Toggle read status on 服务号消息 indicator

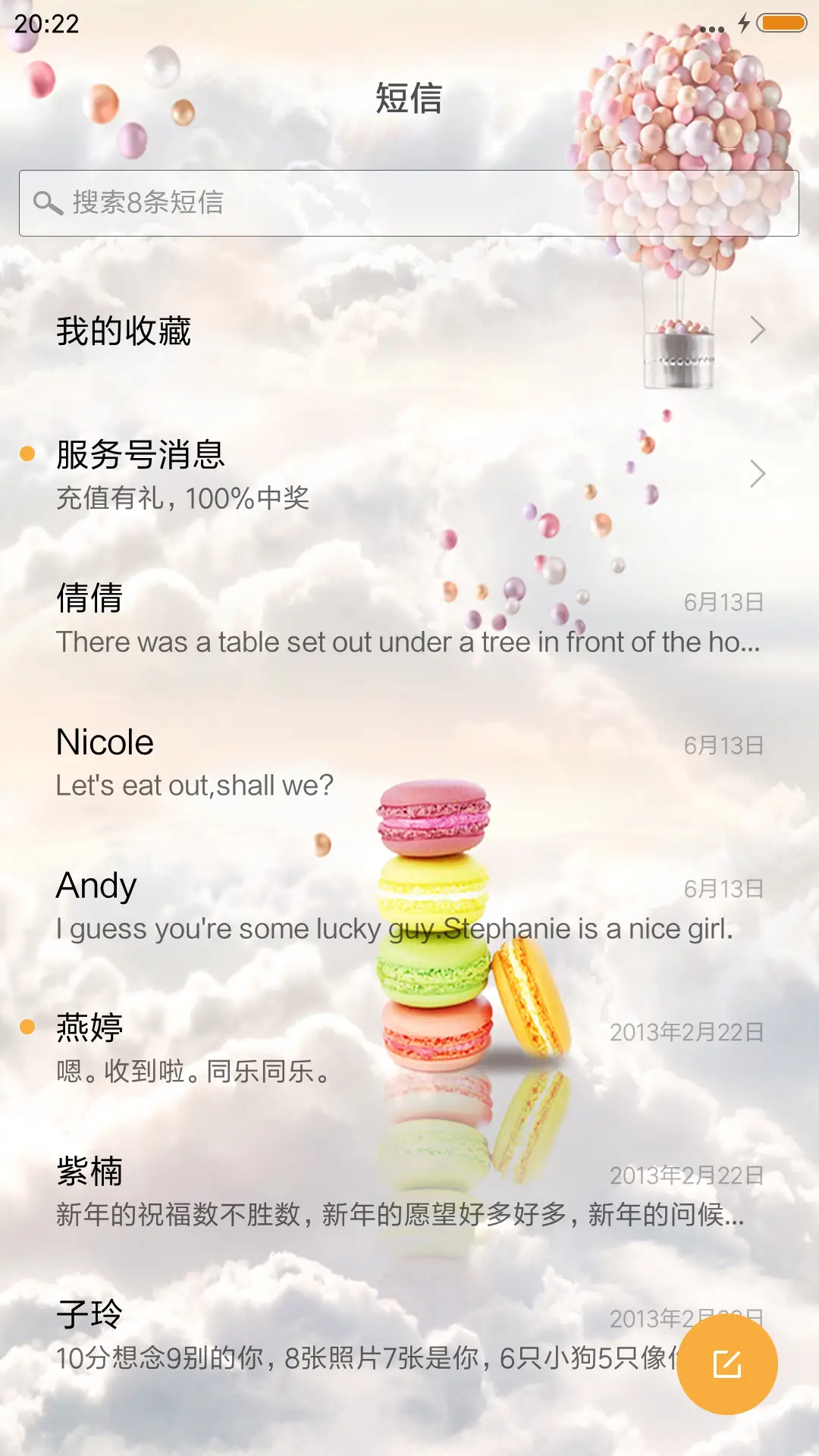[x=28, y=453]
